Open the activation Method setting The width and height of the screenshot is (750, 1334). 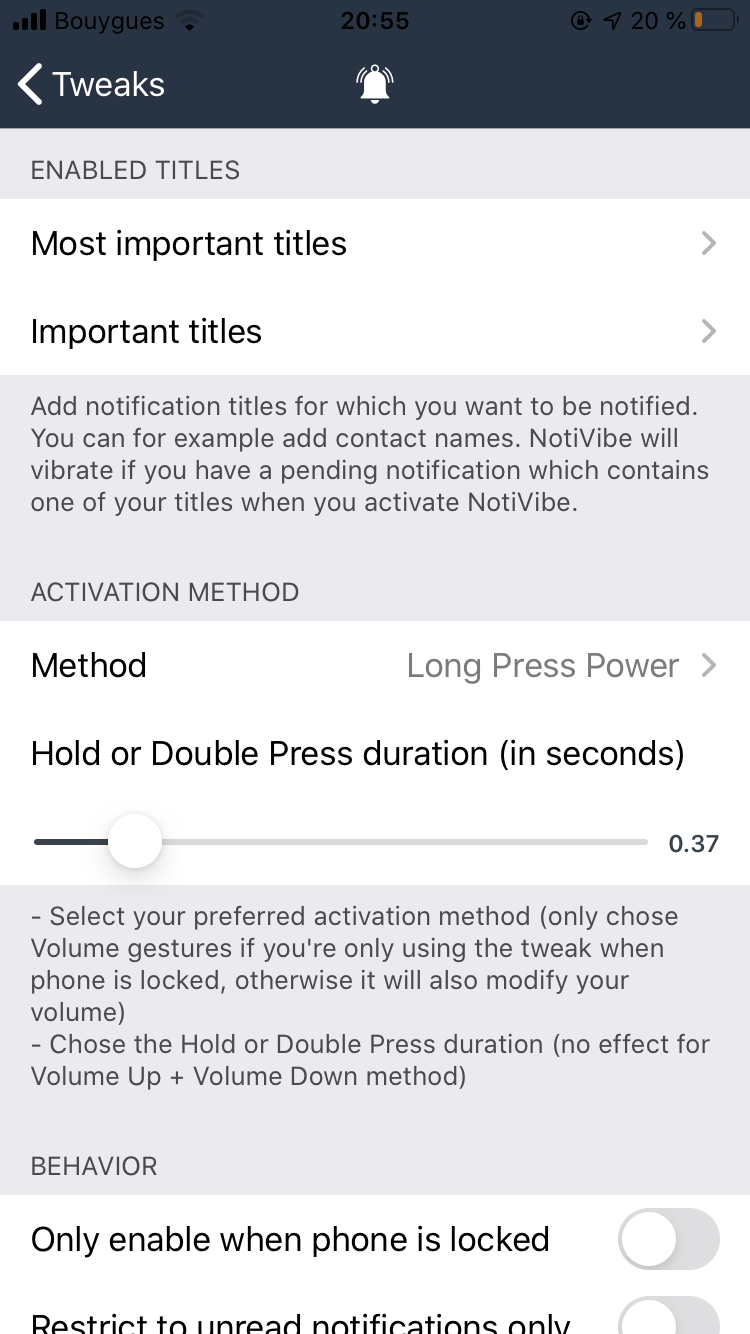point(375,665)
